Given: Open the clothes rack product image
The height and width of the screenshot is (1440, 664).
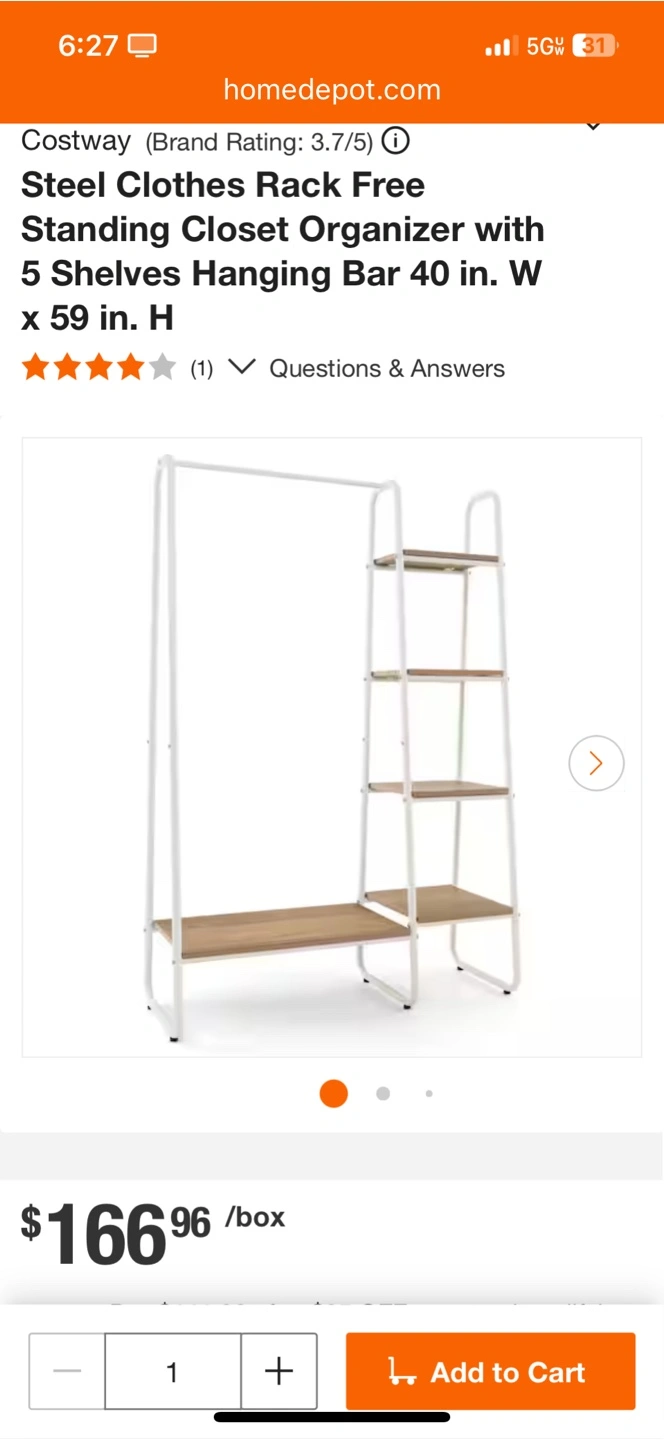Looking at the screenshot, I should click(332, 747).
